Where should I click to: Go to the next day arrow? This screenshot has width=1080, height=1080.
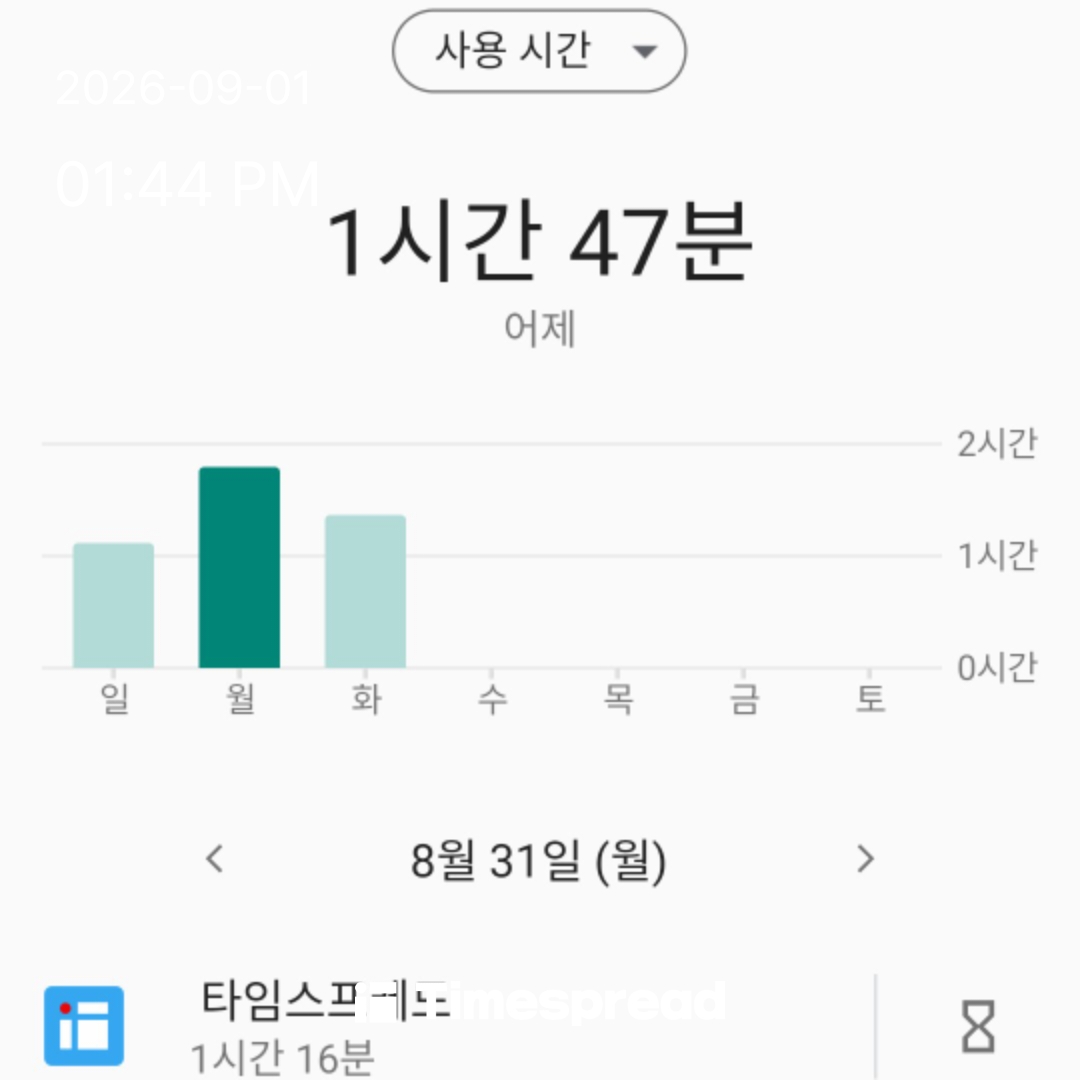pos(865,859)
